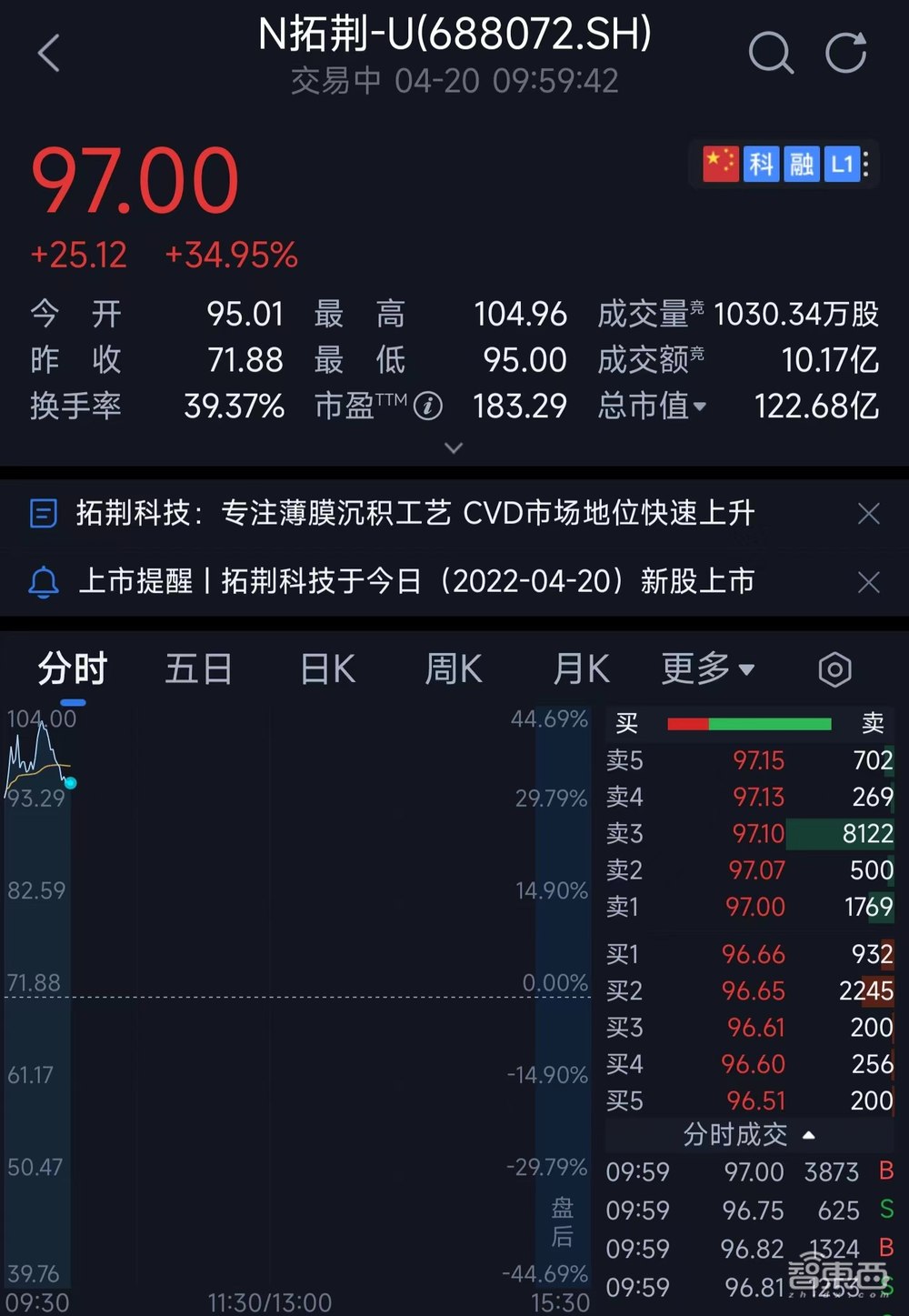
Task: Open the 更多 chart type dropdown
Action: [x=708, y=668]
